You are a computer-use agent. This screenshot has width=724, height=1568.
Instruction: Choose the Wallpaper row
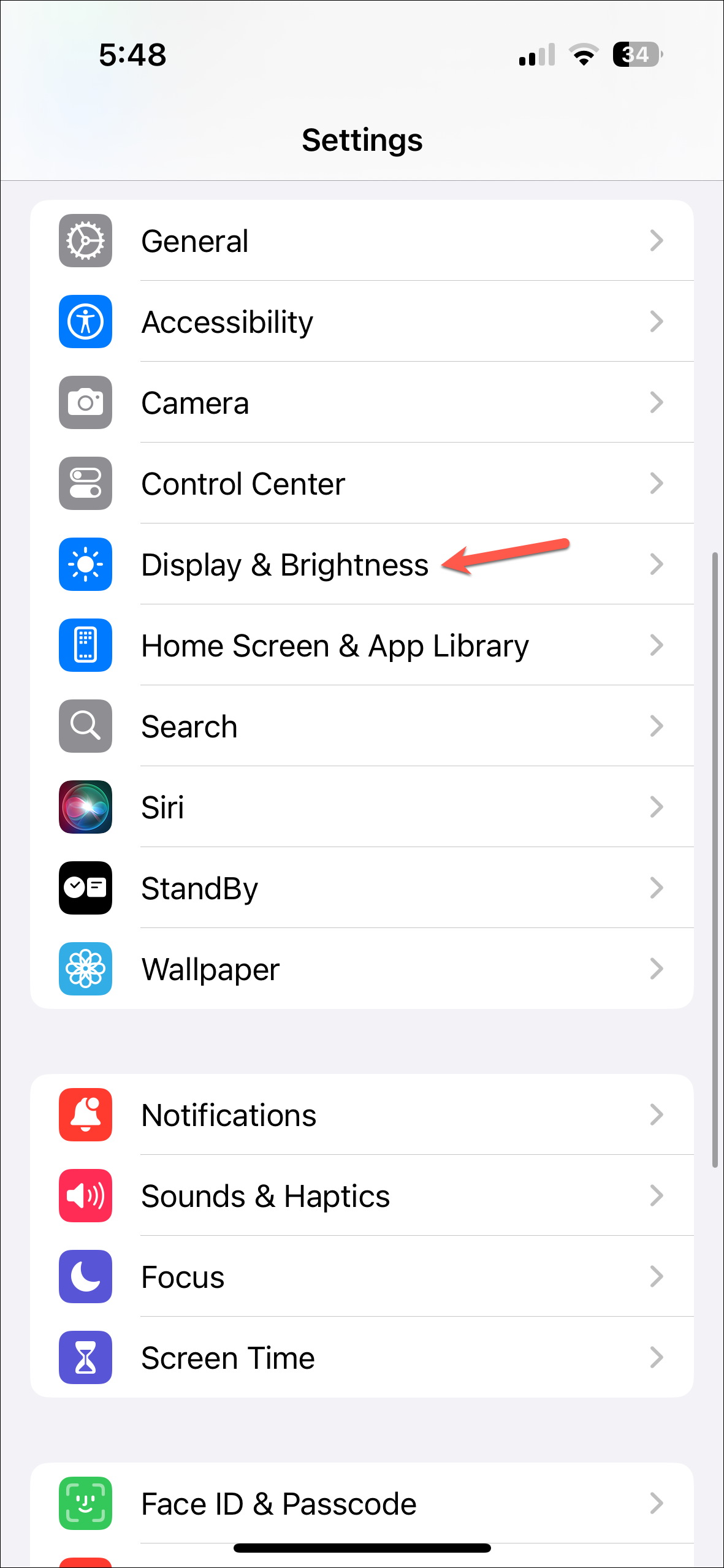362,969
